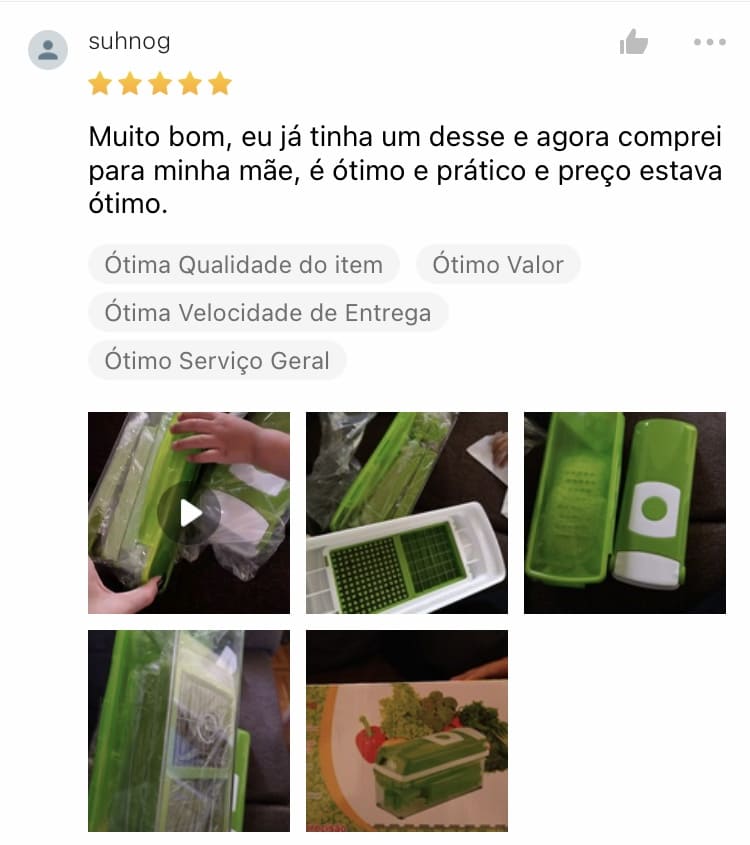
Task: Select the Ótima Qualidade do item chip
Action: [x=244, y=265]
